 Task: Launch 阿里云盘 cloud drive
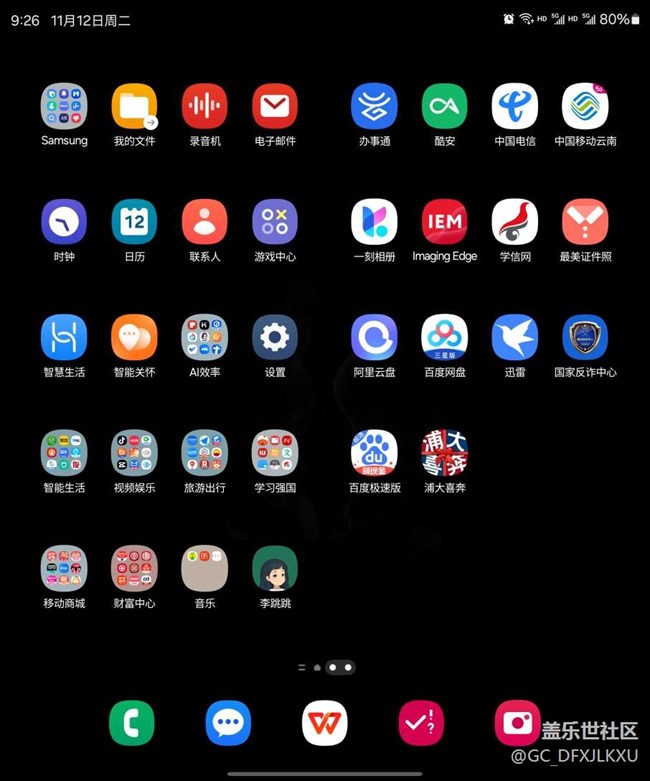tap(374, 338)
